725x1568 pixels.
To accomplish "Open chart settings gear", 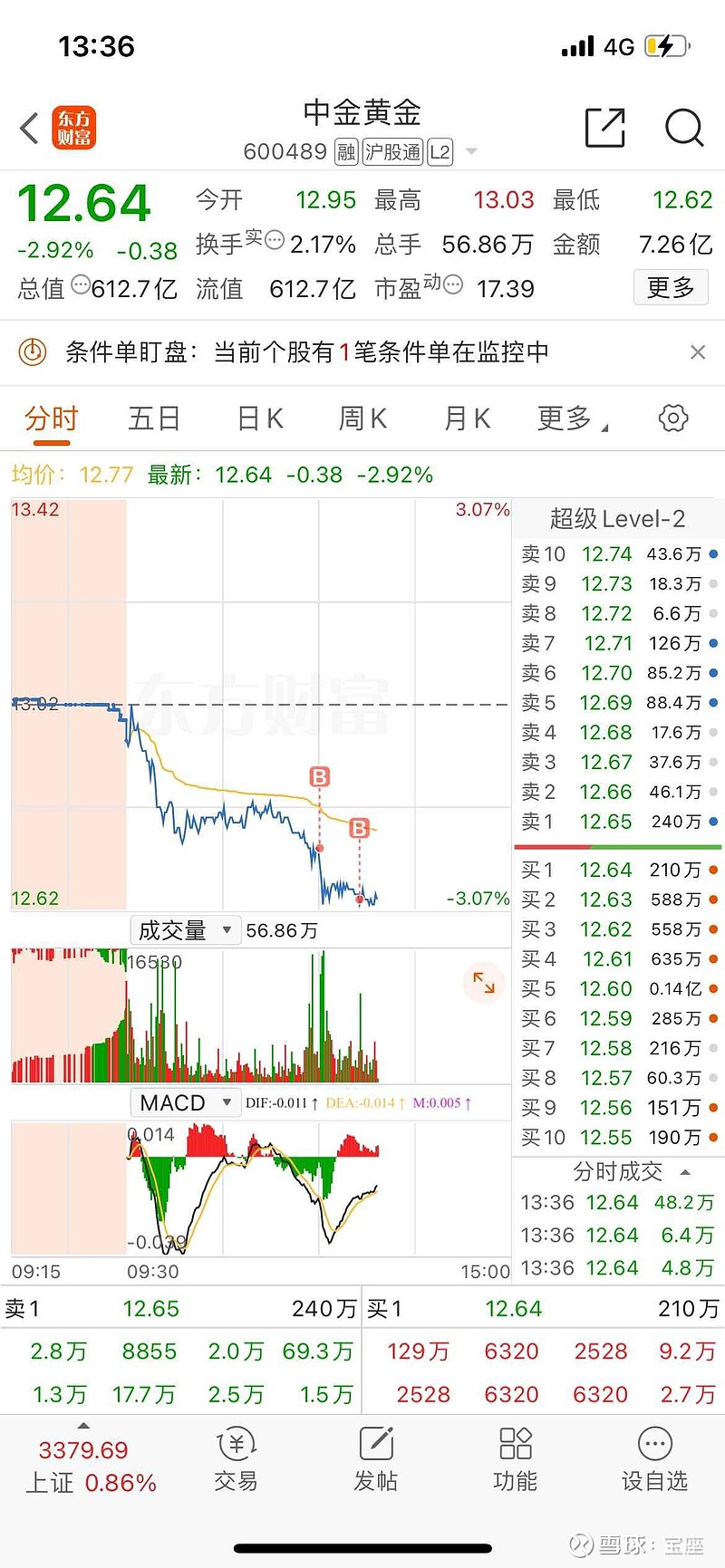I will click(672, 418).
